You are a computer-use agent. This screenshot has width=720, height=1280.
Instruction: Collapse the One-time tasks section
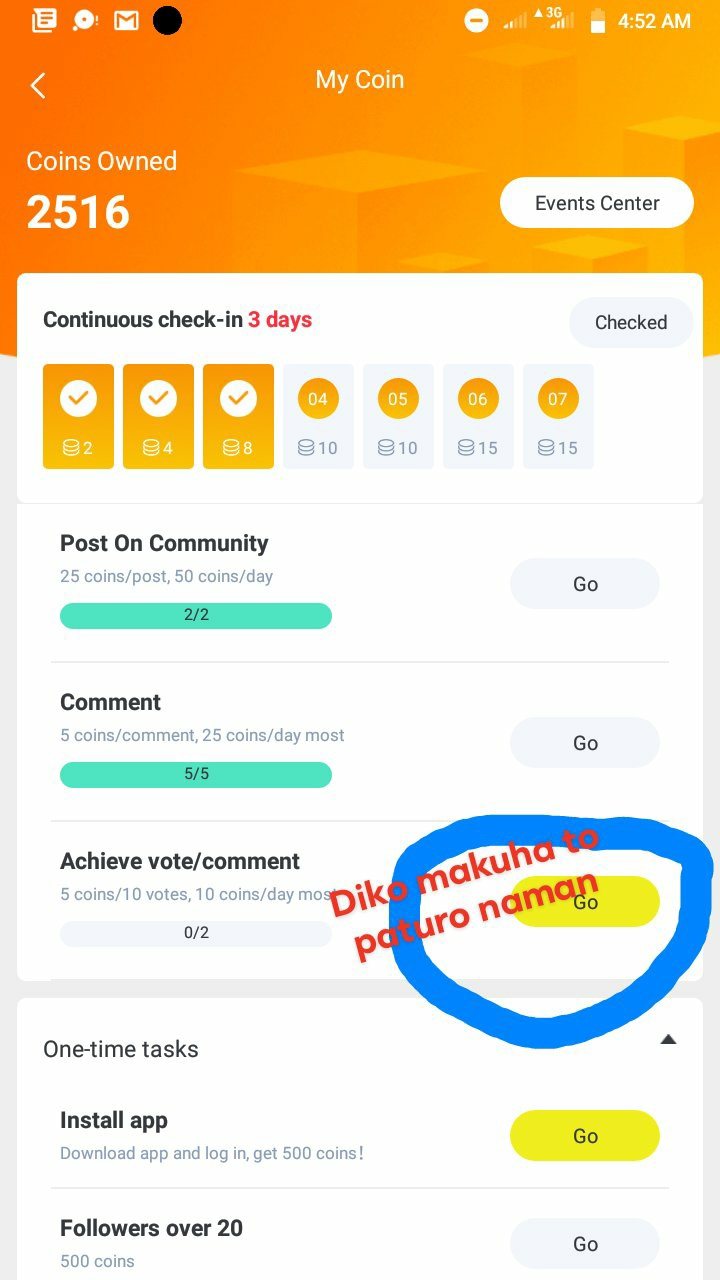pyautogui.click(x=668, y=1040)
